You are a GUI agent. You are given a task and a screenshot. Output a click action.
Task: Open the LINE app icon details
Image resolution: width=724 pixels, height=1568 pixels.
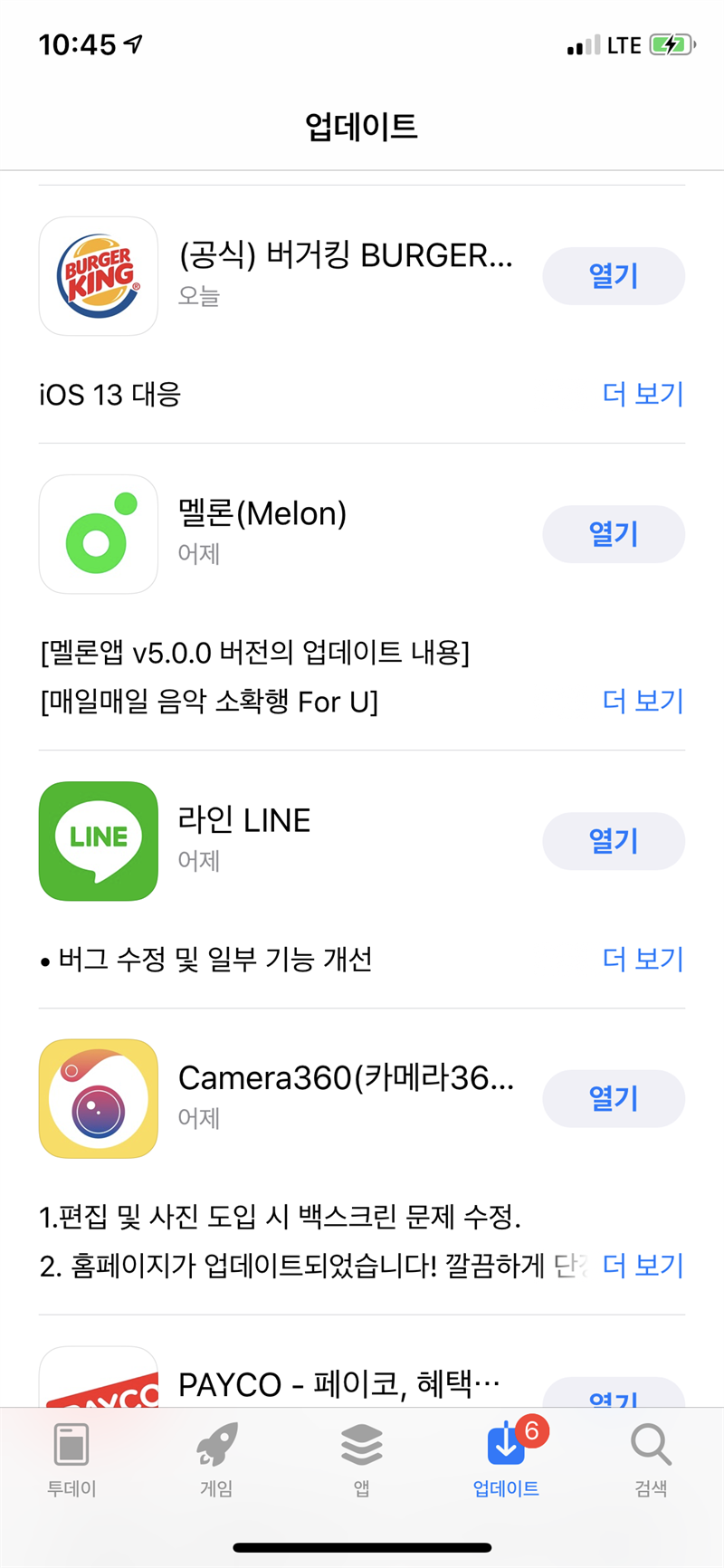coord(99,841)
